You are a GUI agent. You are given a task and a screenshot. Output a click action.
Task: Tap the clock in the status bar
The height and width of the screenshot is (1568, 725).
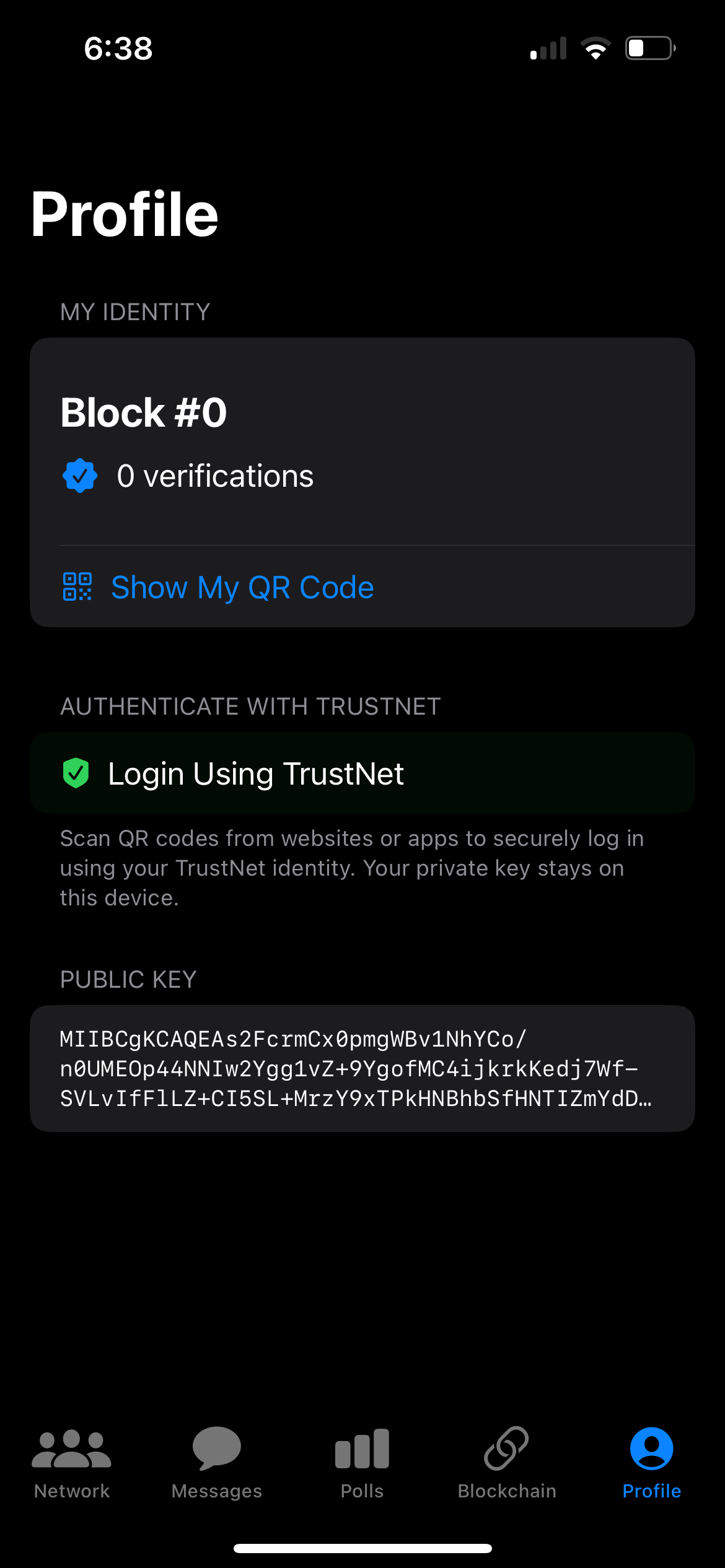click(x=118, y=49)
